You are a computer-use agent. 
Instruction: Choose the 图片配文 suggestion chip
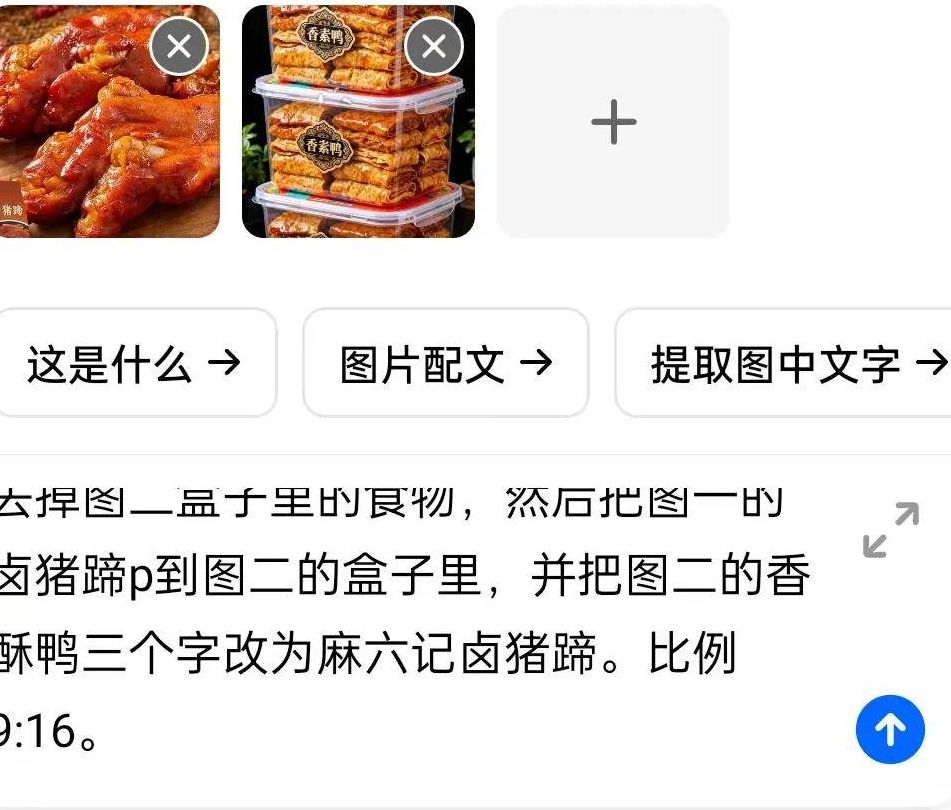pyautogui.click(x=445, y=363)
